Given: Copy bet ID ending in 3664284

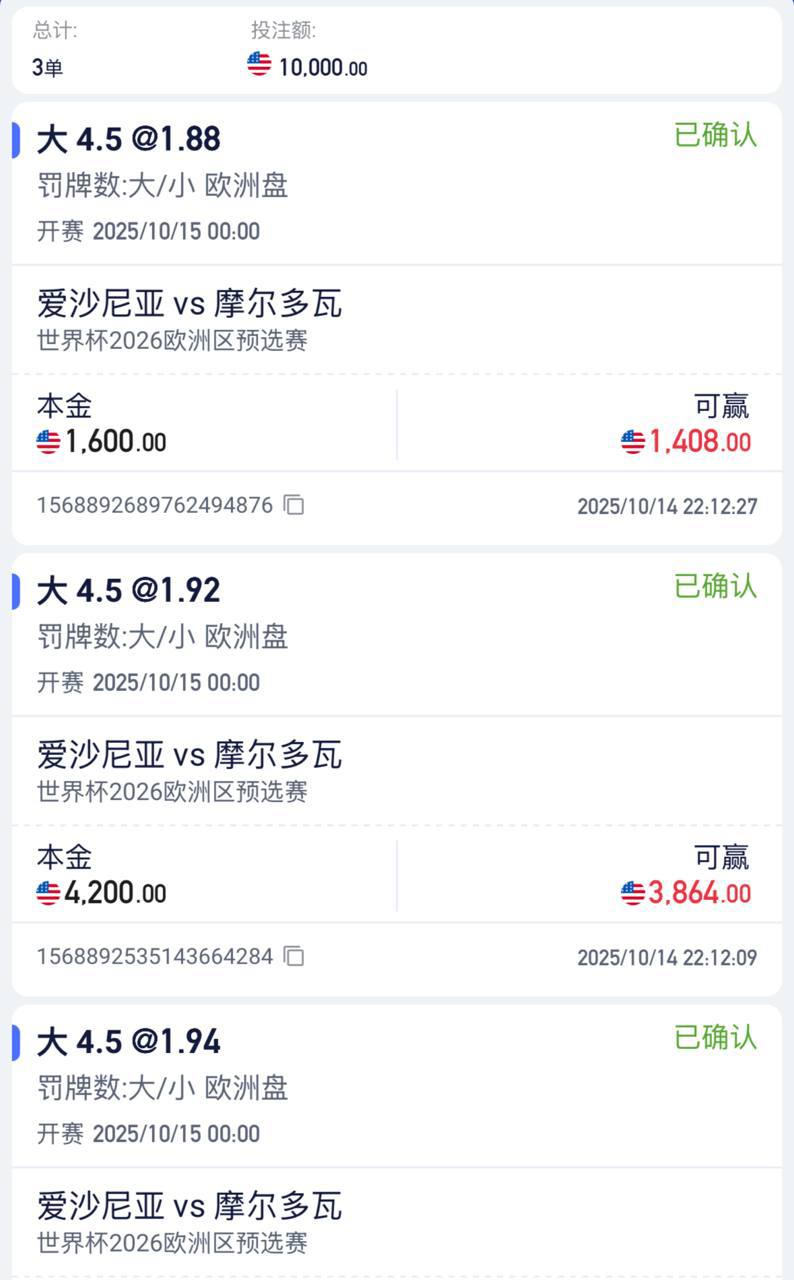Looking at the screenshot, I should 294,956.
